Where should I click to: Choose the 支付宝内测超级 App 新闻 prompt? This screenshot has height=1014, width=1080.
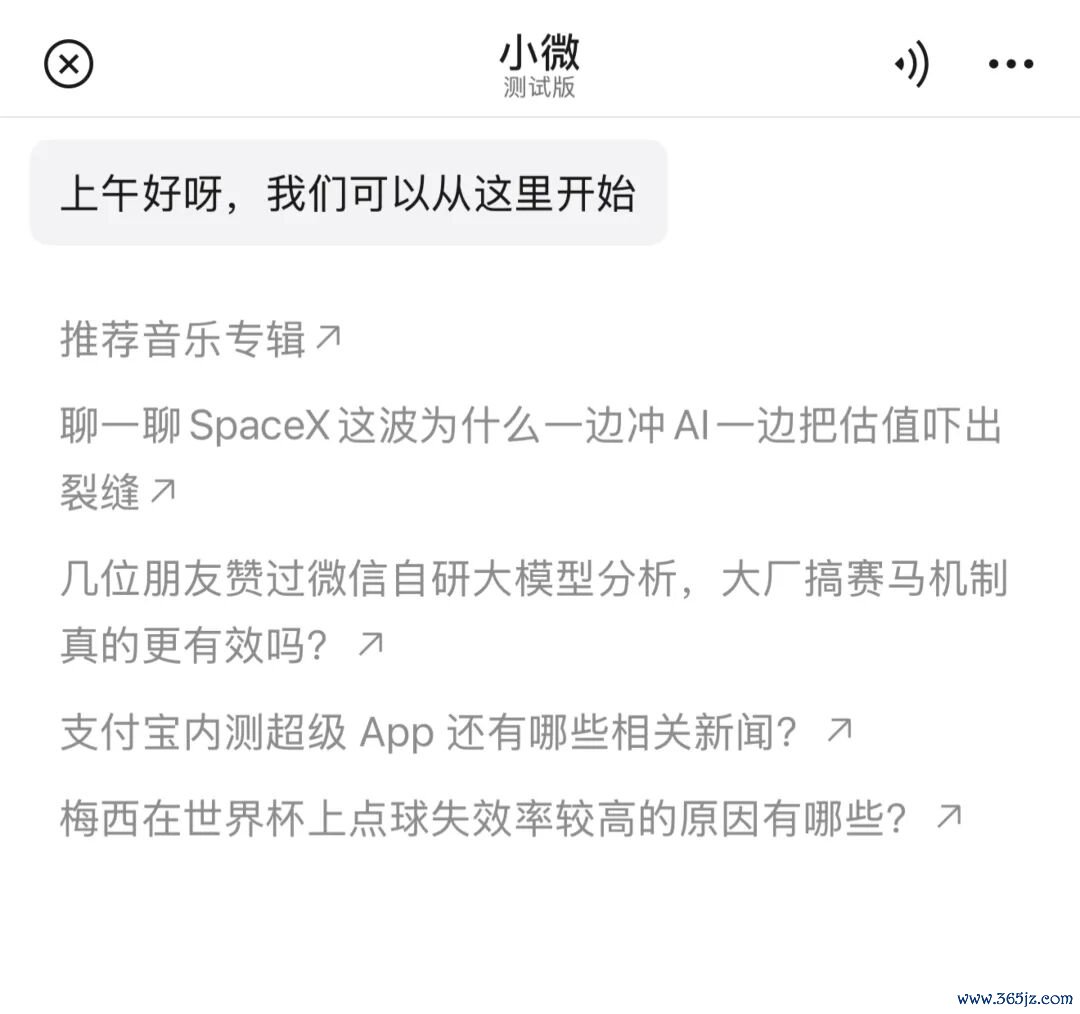click(457, 732)
